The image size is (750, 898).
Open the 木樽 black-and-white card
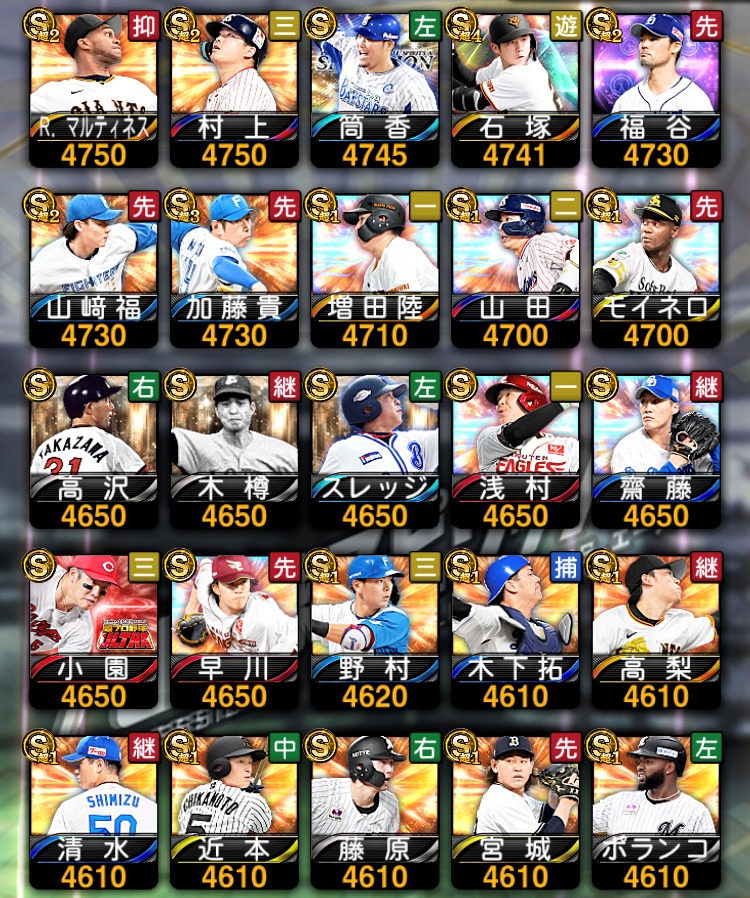(x=234, y=448)
